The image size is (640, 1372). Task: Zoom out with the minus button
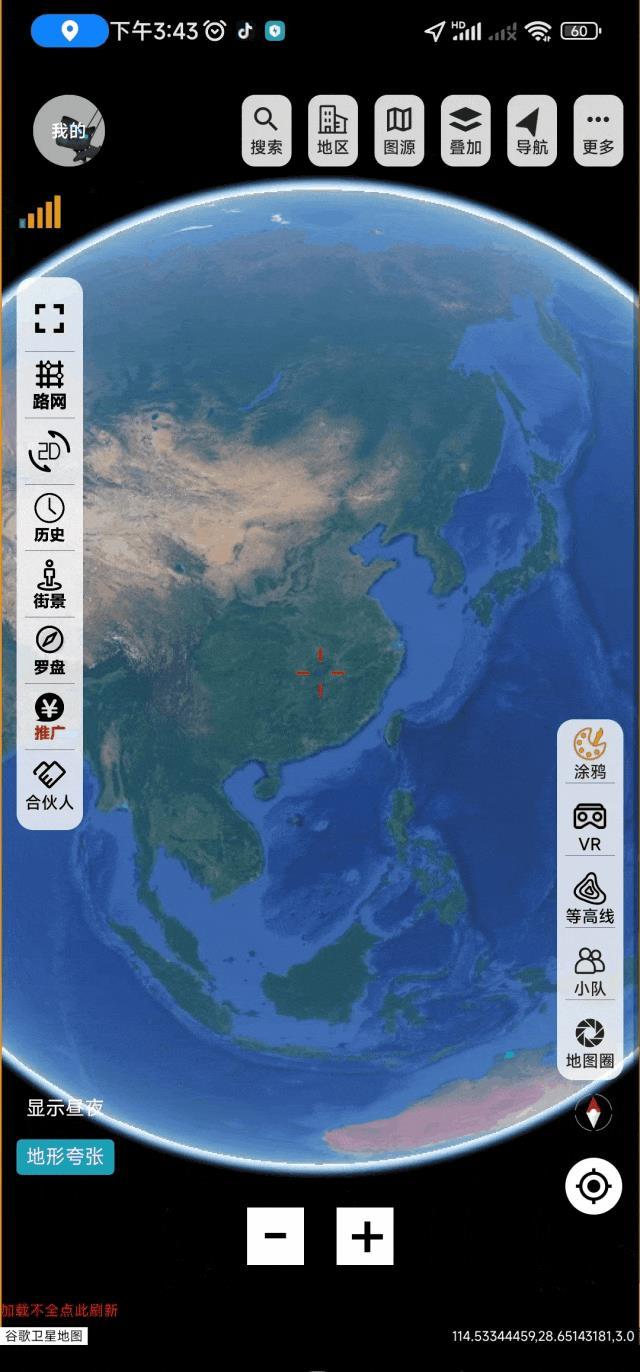point(275,1236)
